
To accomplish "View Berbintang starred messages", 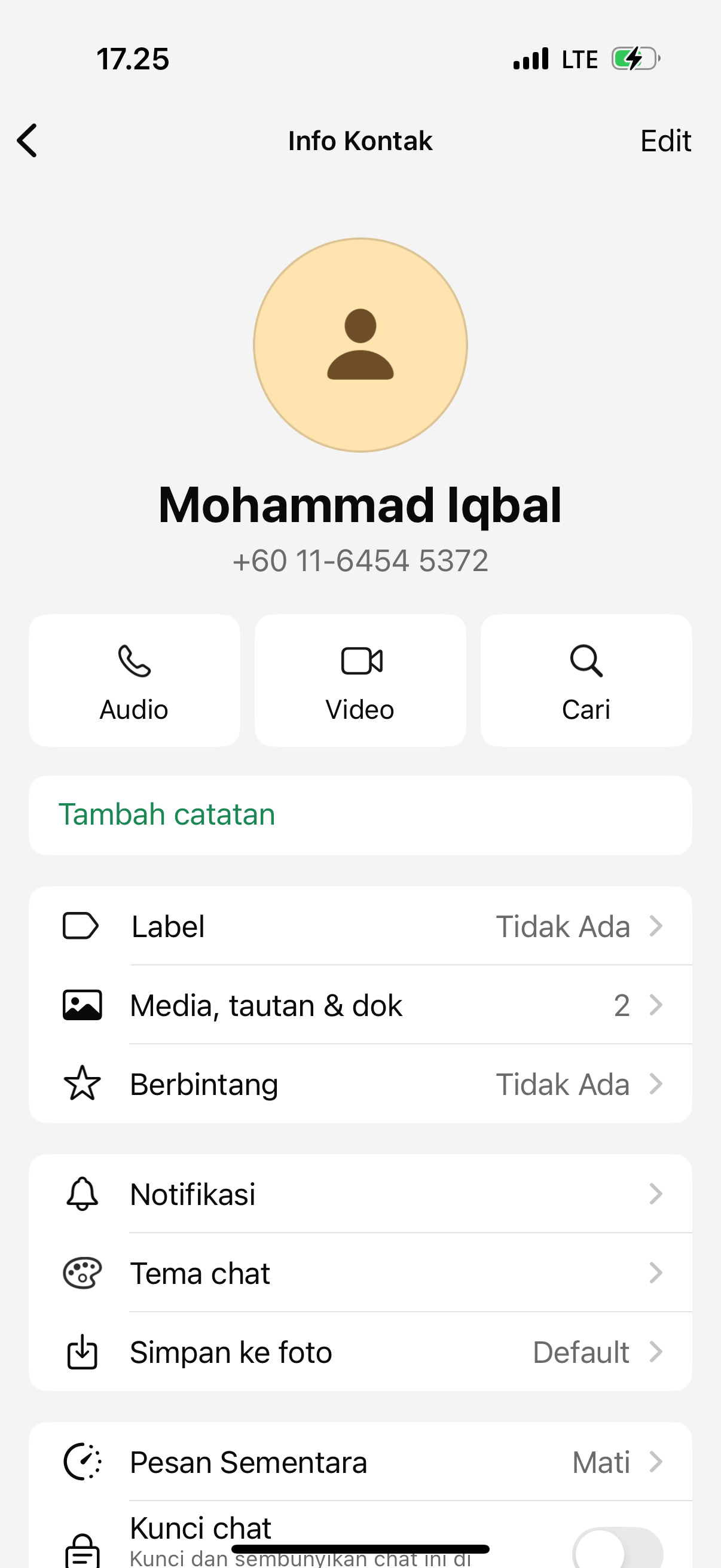I will coord(360,1084).
